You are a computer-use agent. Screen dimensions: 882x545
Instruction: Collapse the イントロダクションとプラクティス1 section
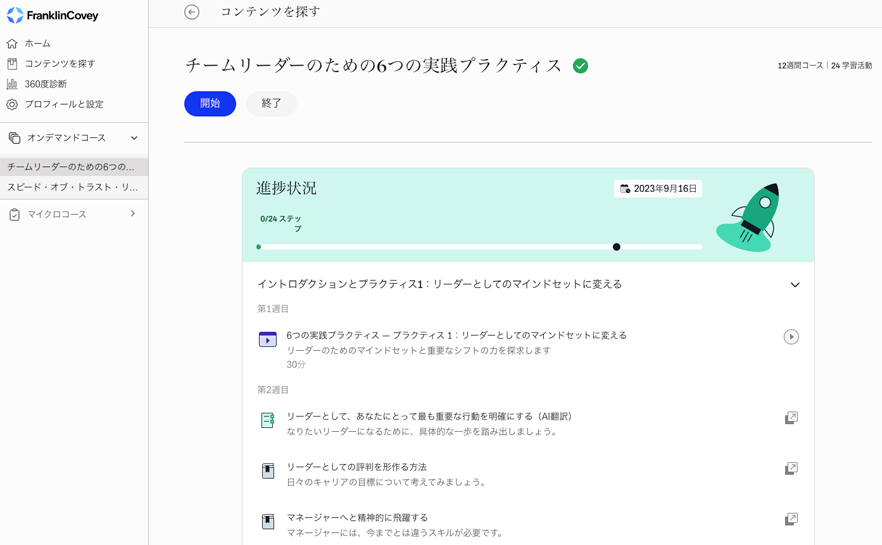pyautogui.click(x=795, y=285)
